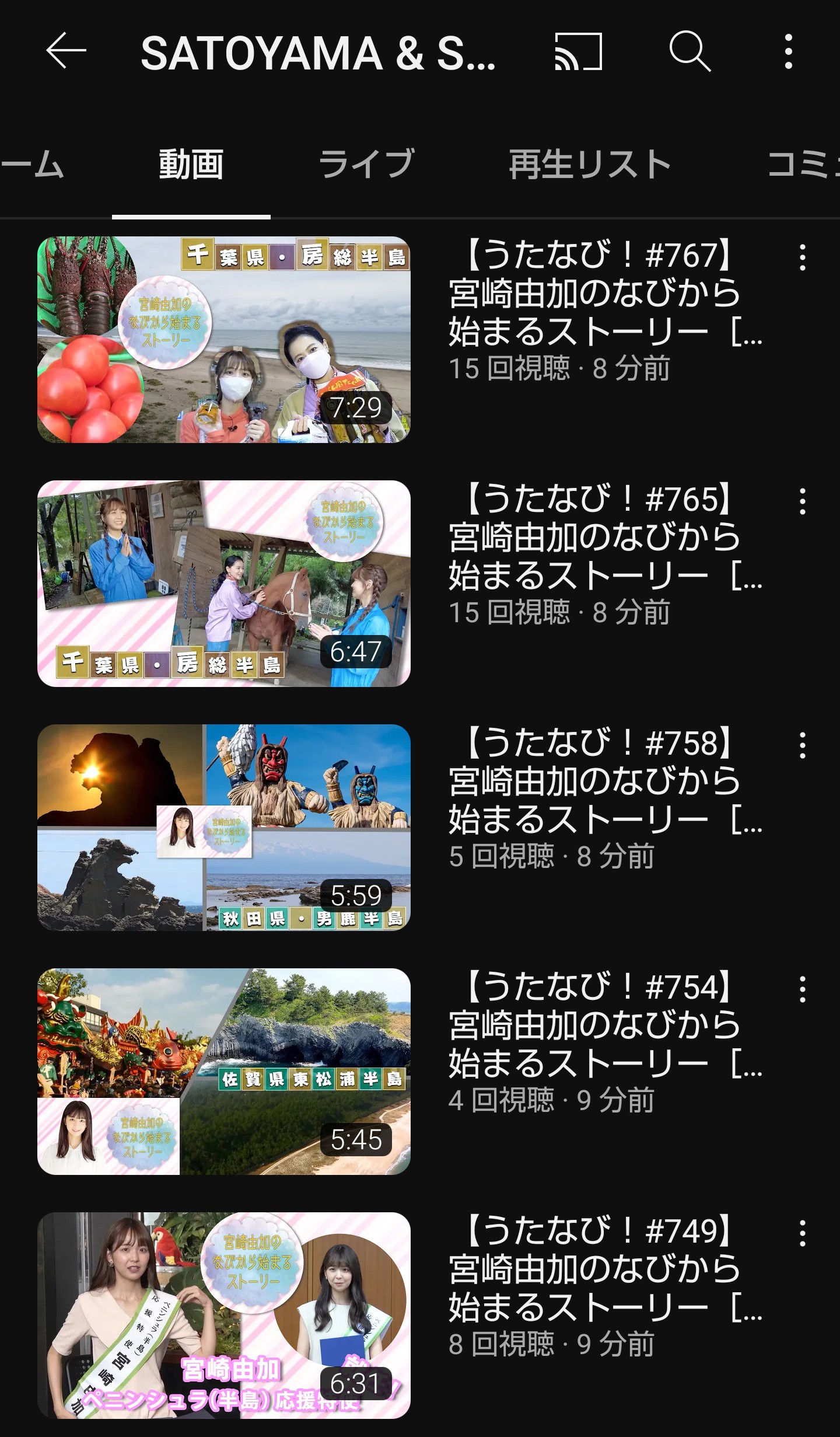Viewport: 840px width, 1437px height.
Task: Tap the three-dot menu for video #749
Action: [x=803, y=1233]
